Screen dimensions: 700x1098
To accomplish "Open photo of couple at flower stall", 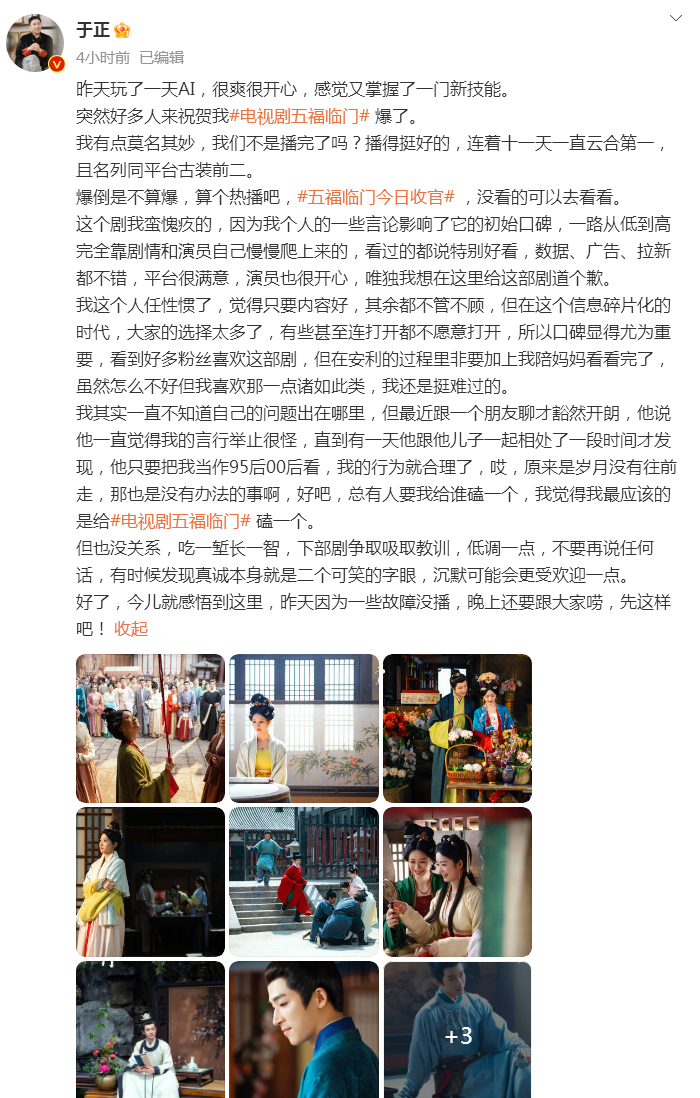I will click(x=457, y=728).
